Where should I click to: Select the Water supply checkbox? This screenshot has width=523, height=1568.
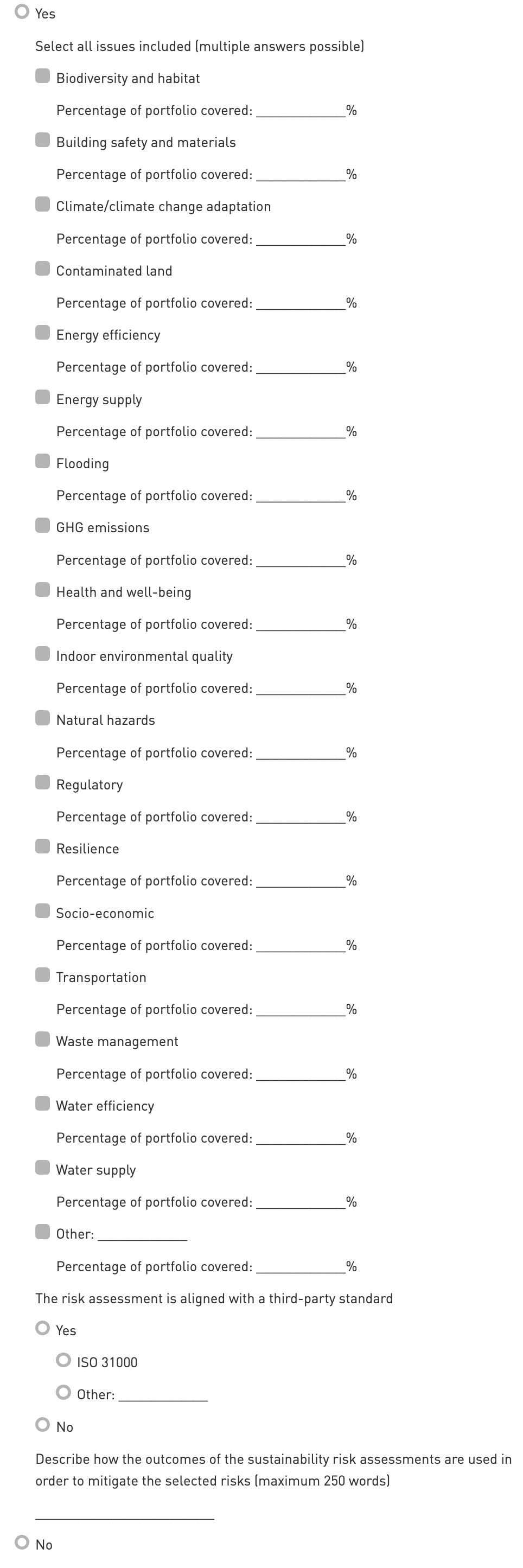point(43,1168)
